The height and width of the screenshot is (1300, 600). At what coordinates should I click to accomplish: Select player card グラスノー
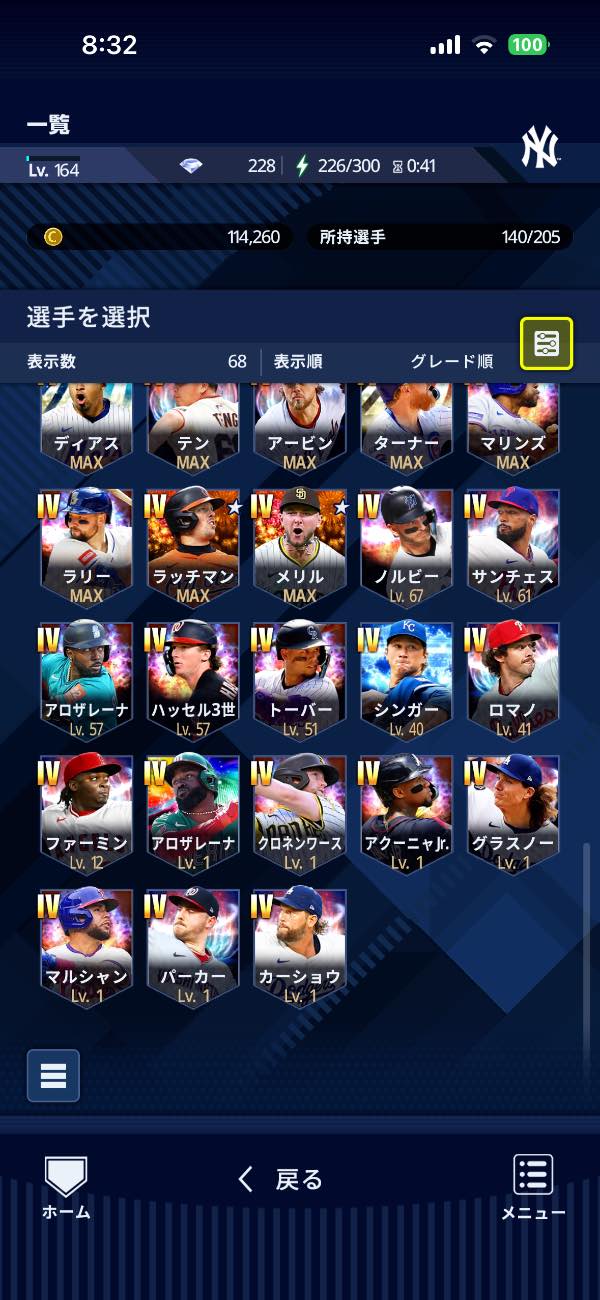[513, 811]
